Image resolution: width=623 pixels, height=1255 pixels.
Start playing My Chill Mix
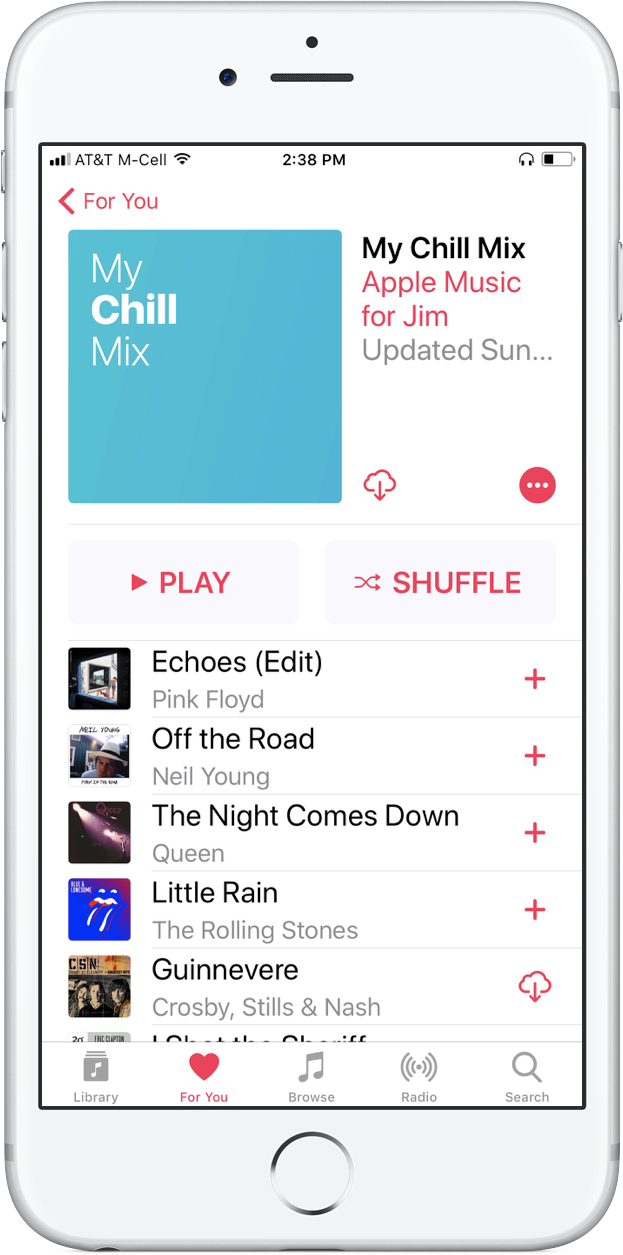183,583
